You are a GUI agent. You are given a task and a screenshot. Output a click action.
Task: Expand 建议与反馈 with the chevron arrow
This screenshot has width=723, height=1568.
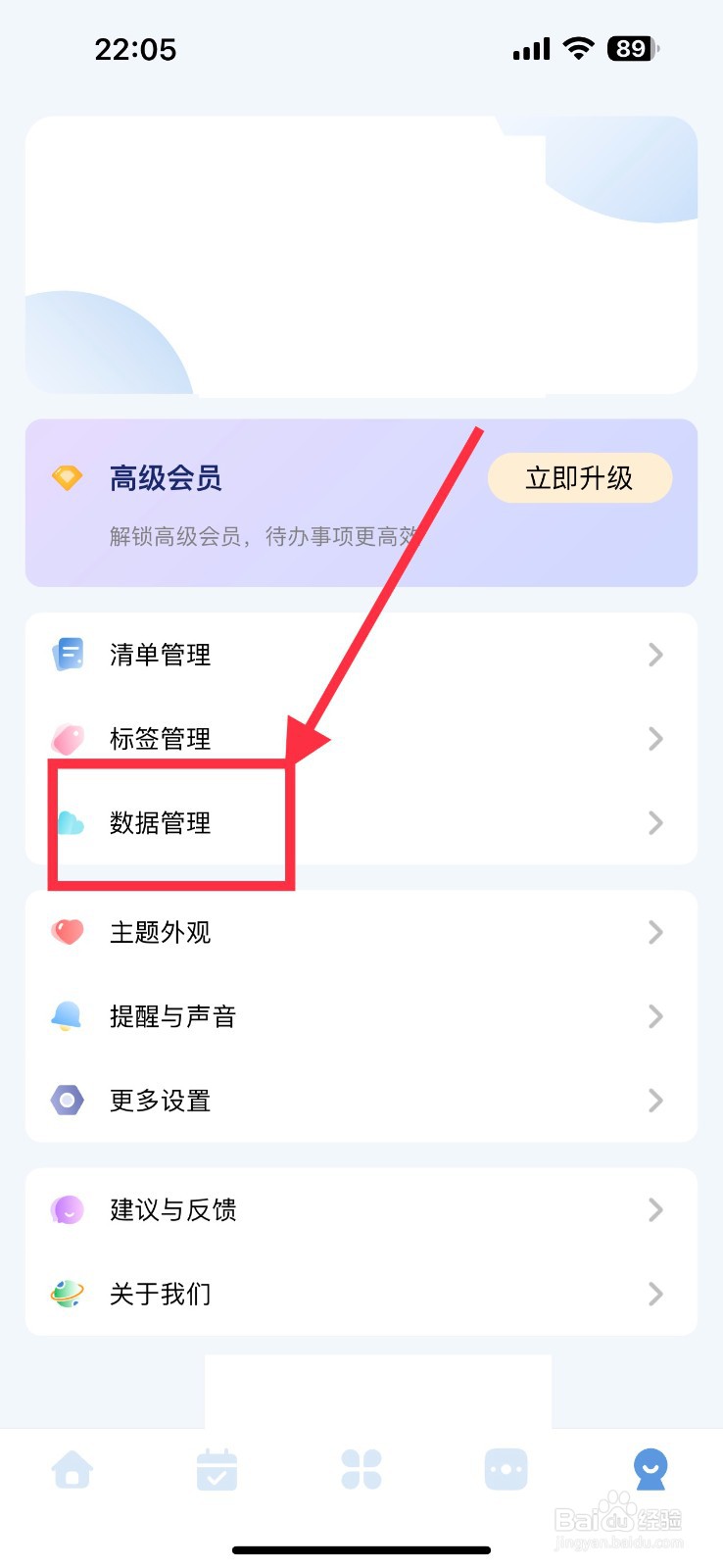654,1209
